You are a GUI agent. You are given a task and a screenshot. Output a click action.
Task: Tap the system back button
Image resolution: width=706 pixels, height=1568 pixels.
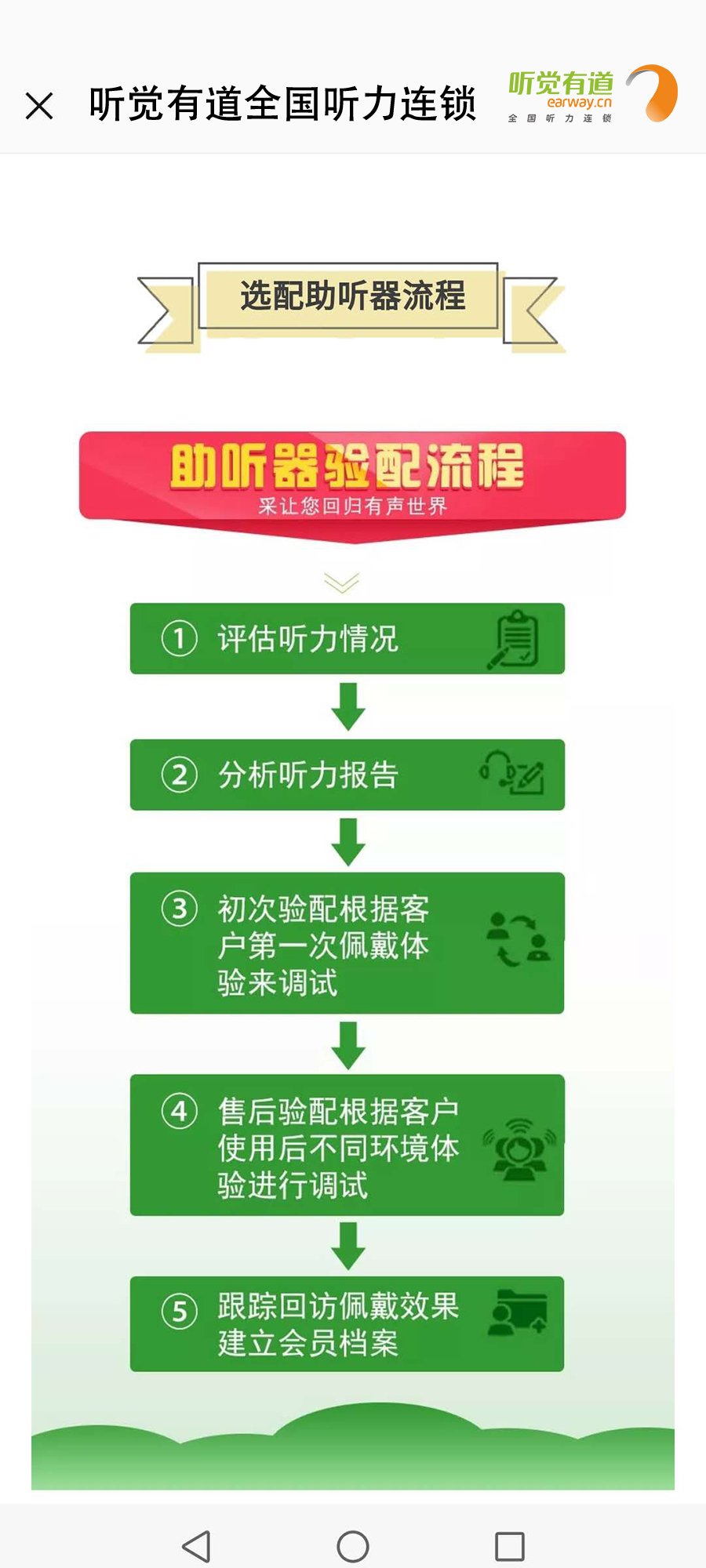click(x=196, y=1546)
